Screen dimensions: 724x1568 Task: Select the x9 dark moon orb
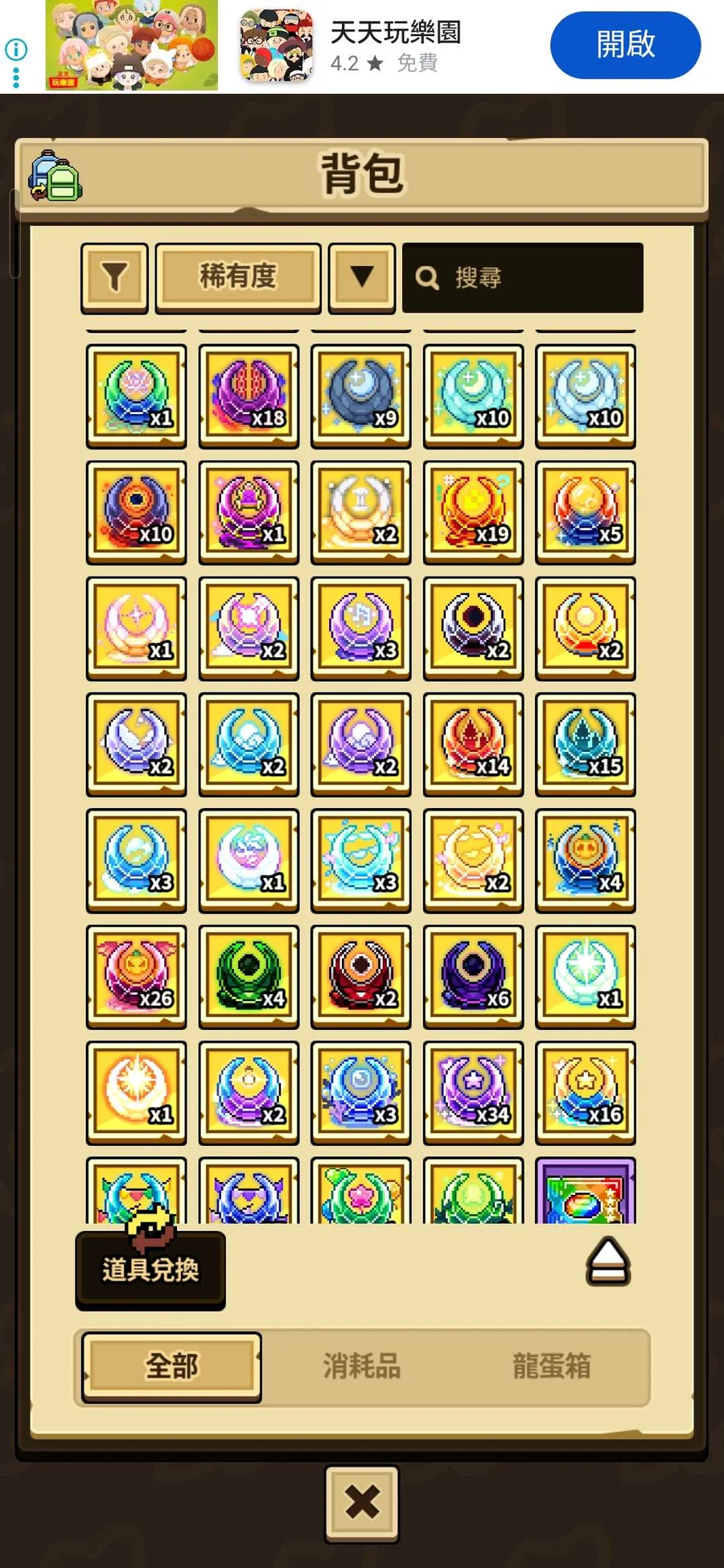point(361,396)
